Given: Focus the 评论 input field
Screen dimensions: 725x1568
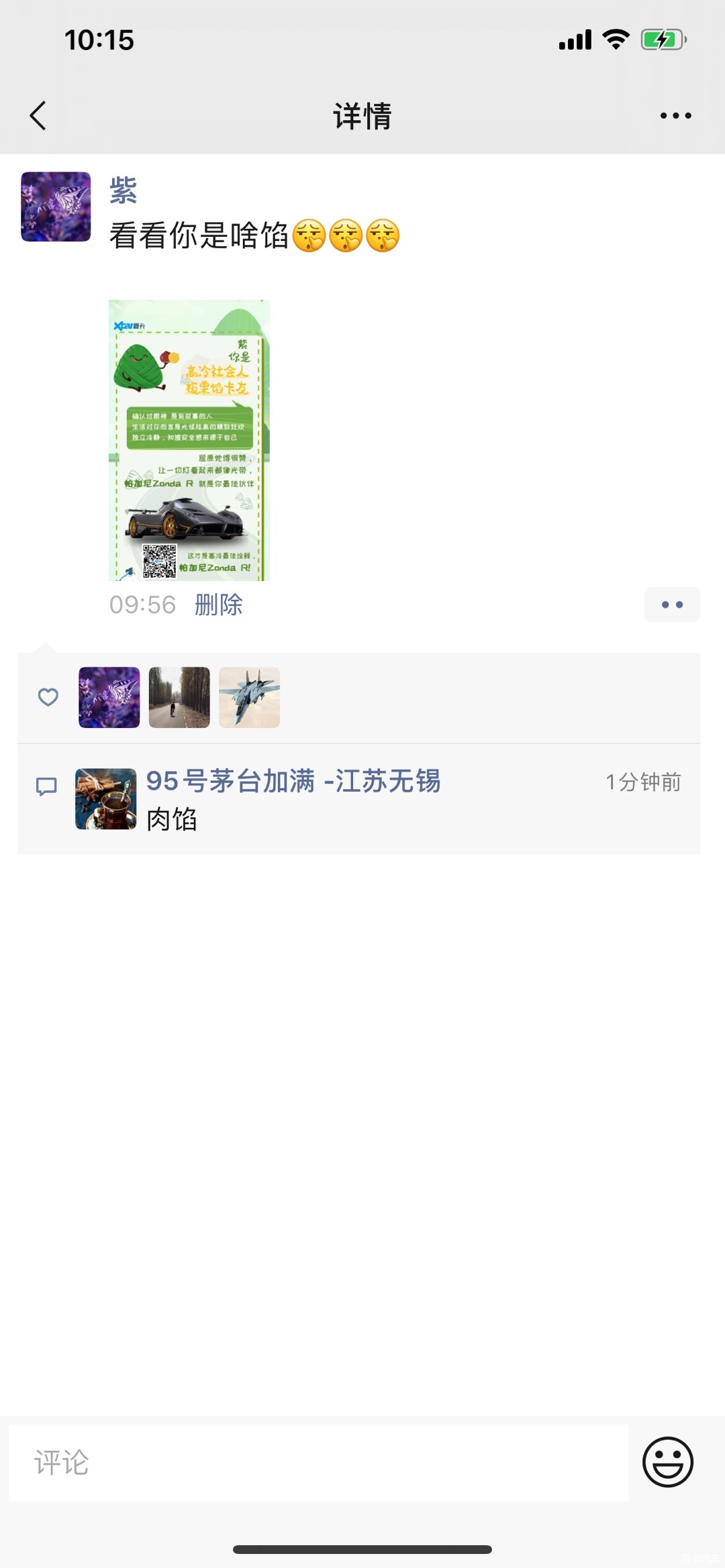Looking at the screenshot, I should (x=318, y=1463).
